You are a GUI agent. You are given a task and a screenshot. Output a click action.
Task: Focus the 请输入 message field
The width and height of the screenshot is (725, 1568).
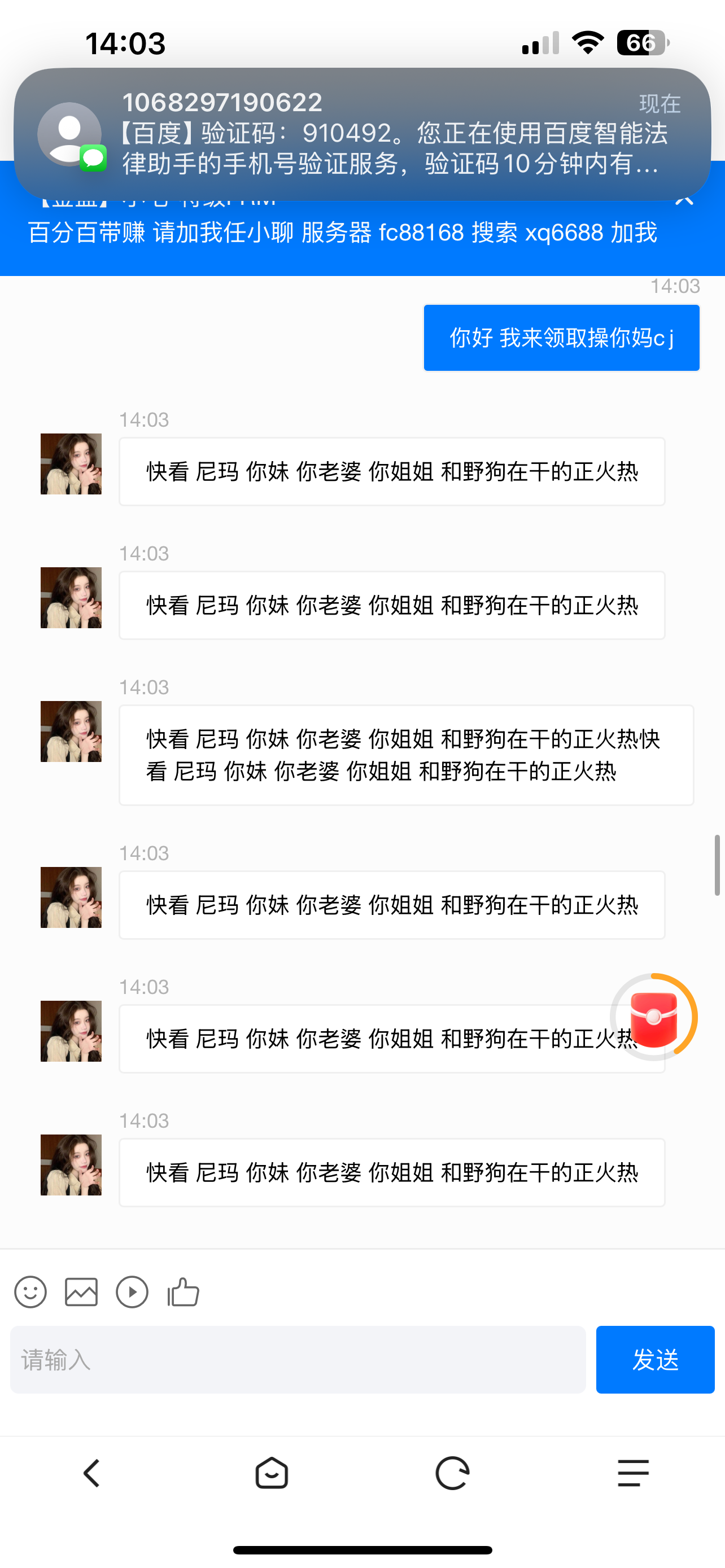tap(298, 1359)
